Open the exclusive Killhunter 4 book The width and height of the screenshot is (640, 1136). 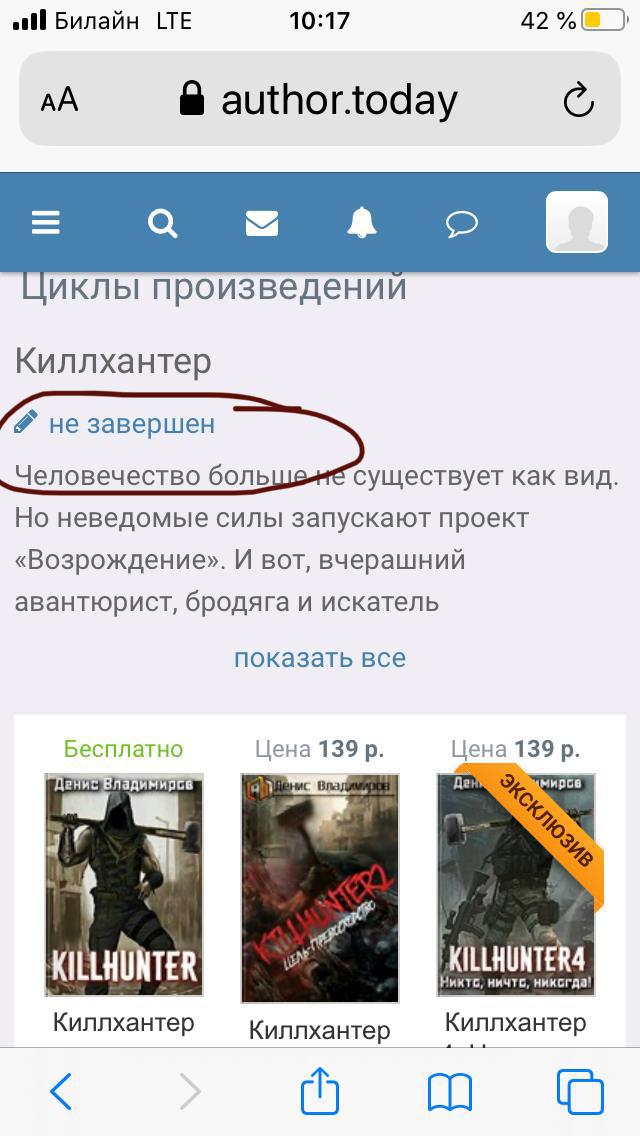point(516,884)
